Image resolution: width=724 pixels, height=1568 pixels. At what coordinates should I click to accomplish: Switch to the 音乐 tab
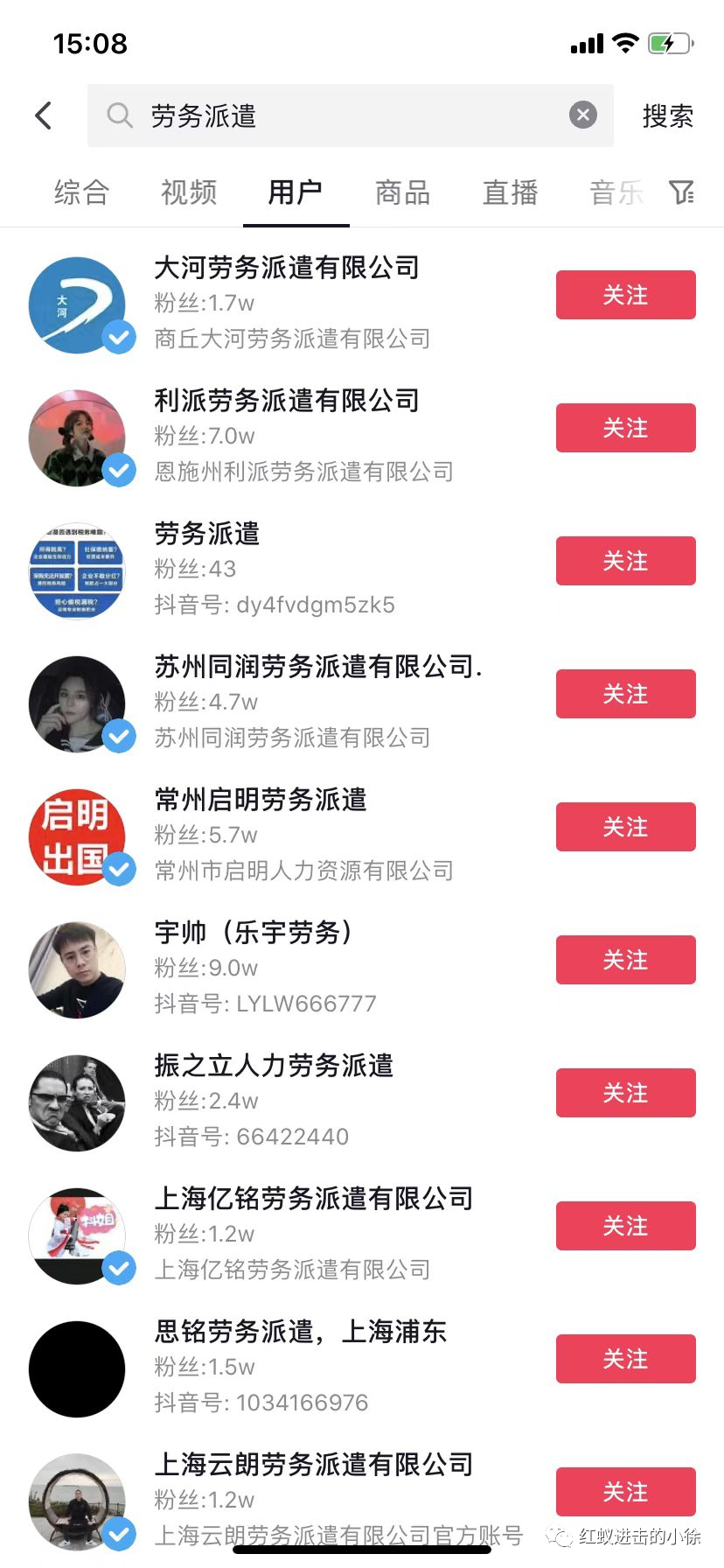(616, 192)
